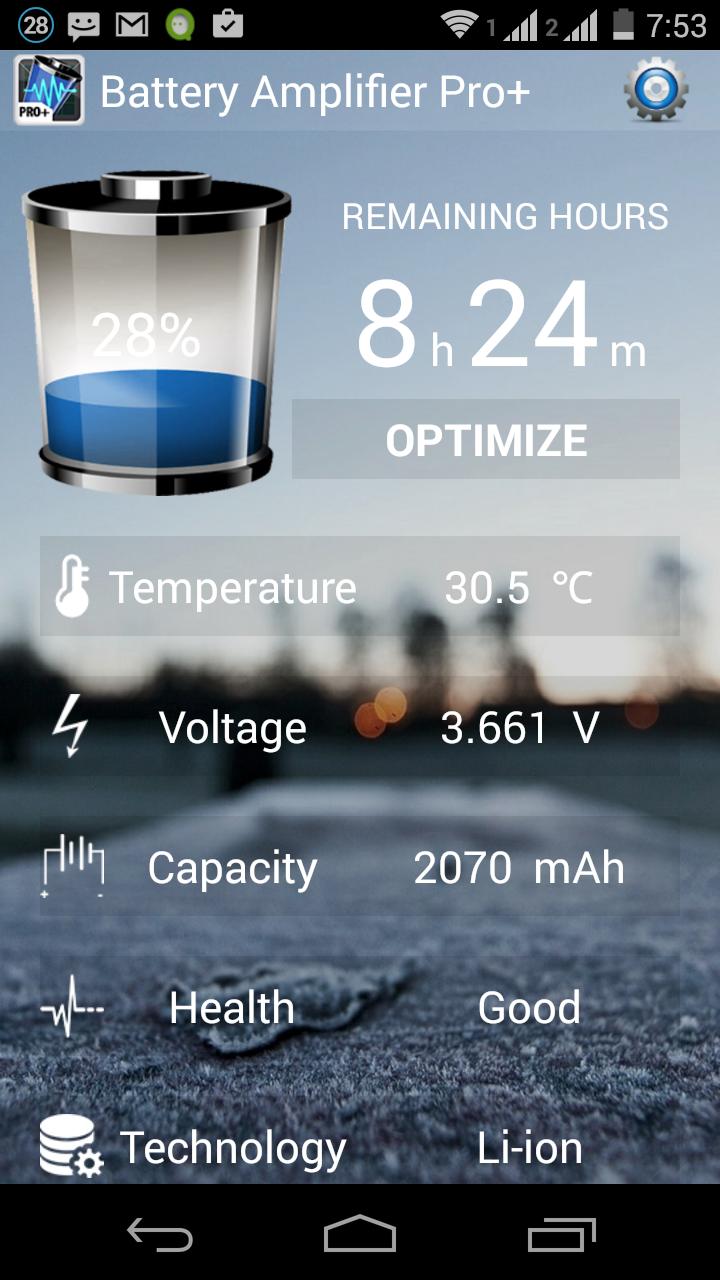Tap the Capacity 2070 mAh entry
Image resolution: width=720 pixels, height=1280 pixels.
click(x=355, y=867)
